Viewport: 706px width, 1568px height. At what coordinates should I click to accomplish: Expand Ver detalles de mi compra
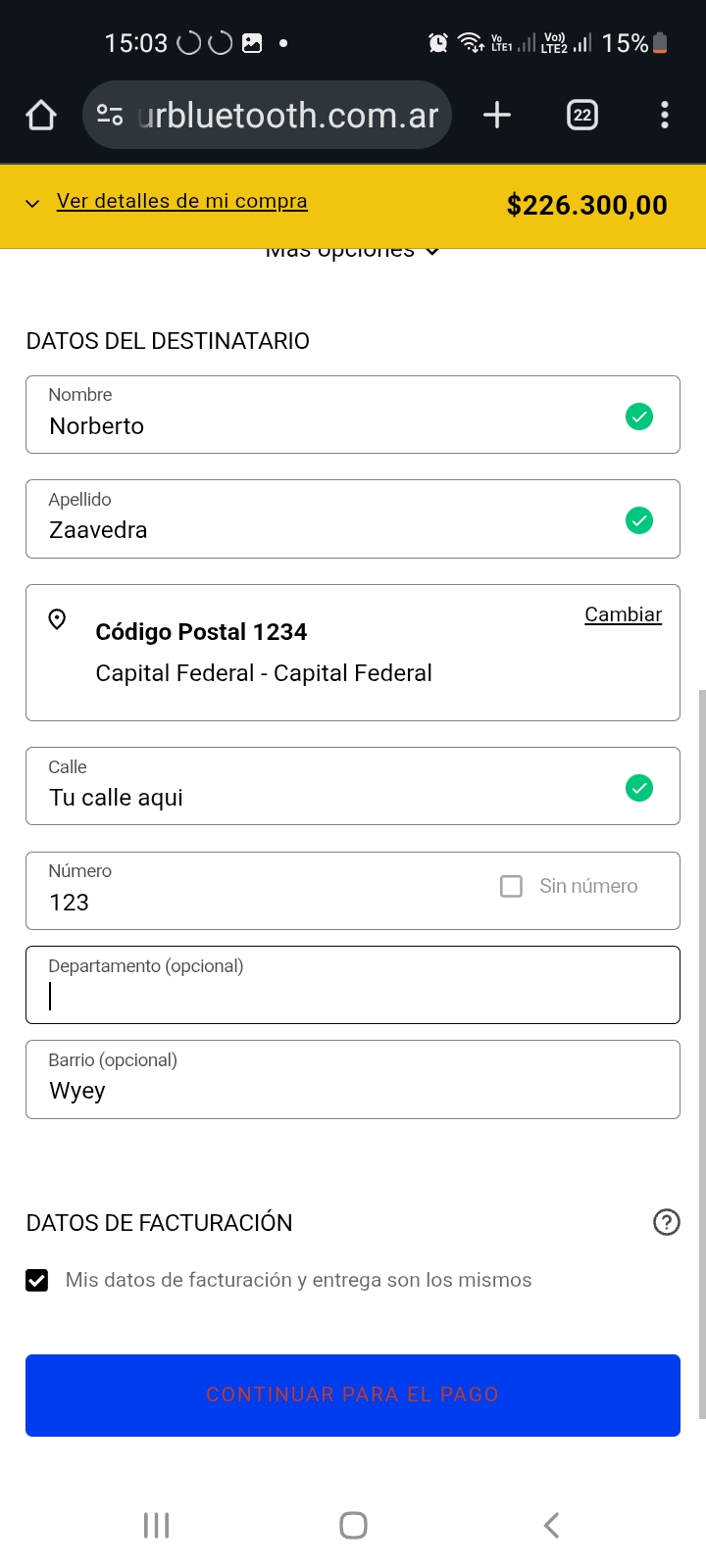pyautogui.click(x=181, y=202)
